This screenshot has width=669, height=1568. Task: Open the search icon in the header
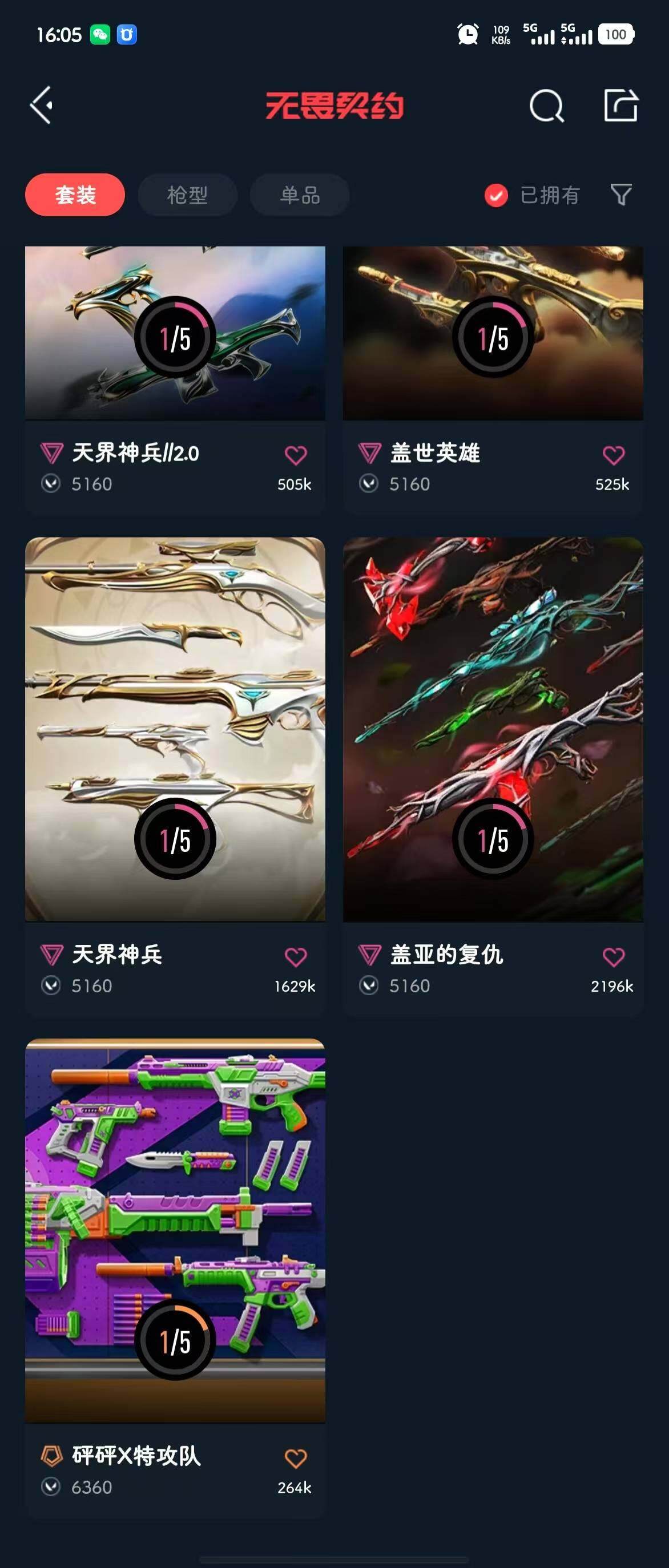pyautogui.click(x=546, y=106)
